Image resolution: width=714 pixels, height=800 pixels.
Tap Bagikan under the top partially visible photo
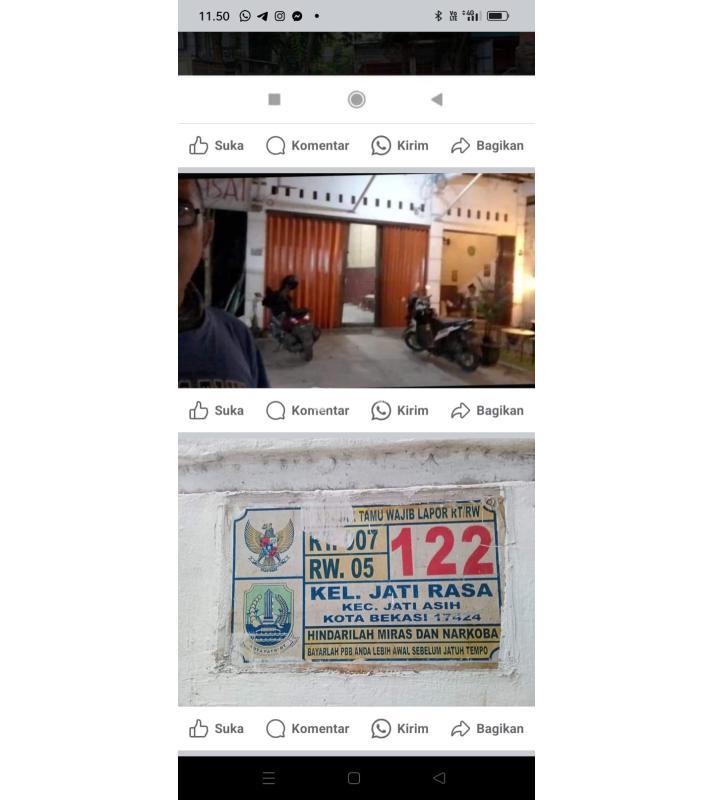point(487,146)
